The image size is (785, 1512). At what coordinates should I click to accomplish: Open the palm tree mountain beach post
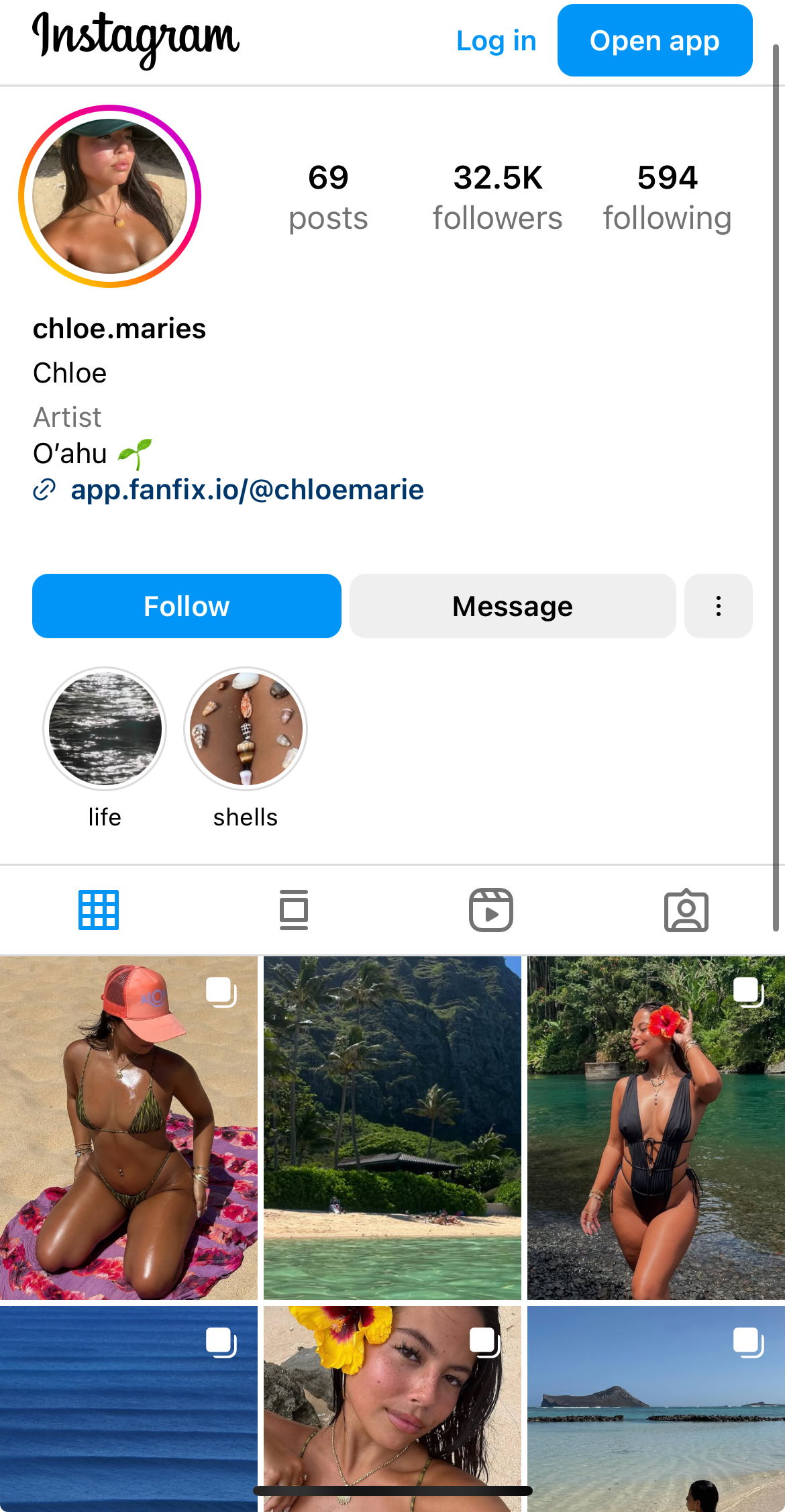(x=392, y=1128)
